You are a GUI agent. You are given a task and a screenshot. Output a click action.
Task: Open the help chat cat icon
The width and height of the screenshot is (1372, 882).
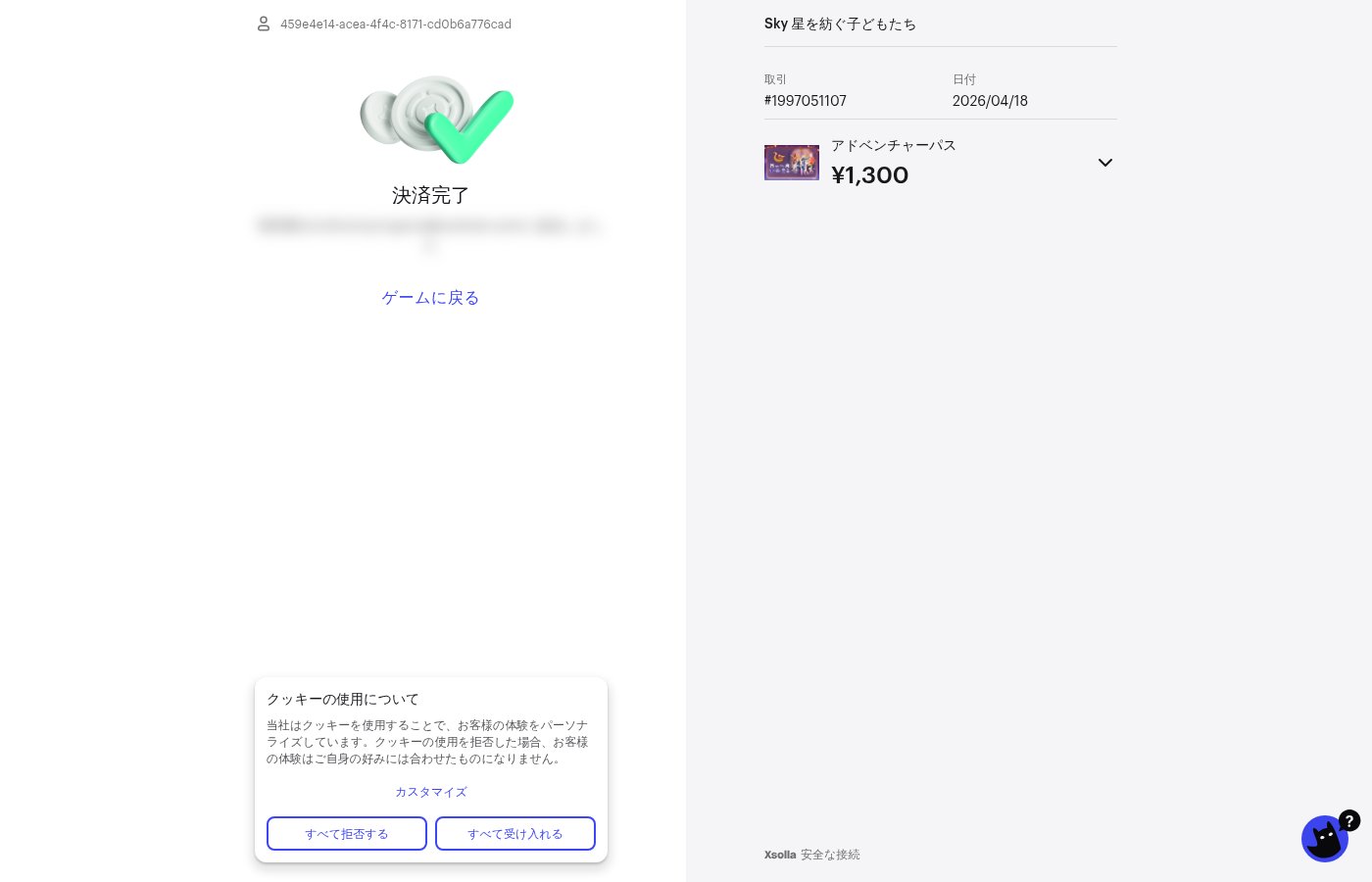tap(1325, 839)
